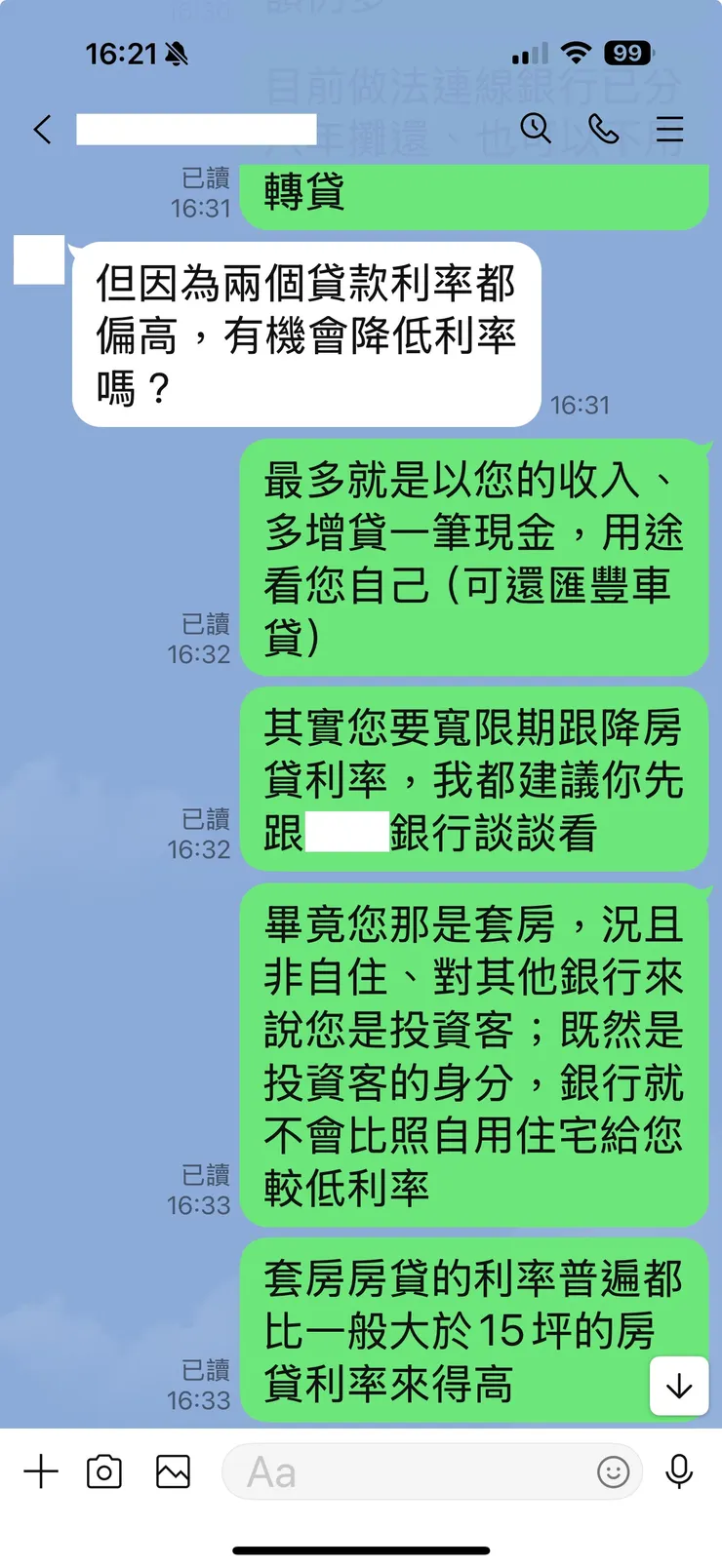The image size is (722, 1568).
Task: Tap the microphone icon to record voice
Action: tap(680, 1472)
